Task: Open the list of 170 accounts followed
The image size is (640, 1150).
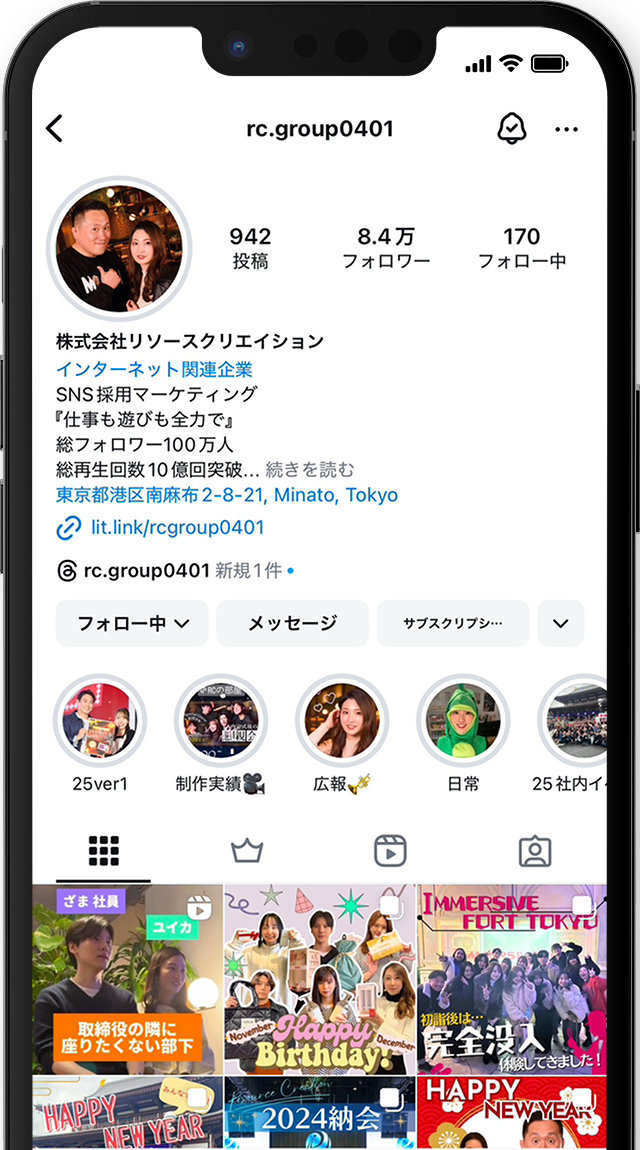Action: coord(521,247)
